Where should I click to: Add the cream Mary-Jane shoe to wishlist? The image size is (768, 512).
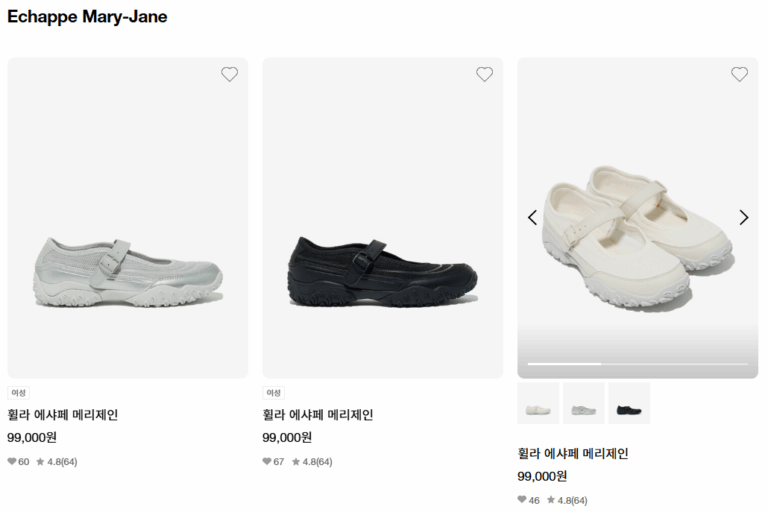pyautogui.click(x=739, y=74)
